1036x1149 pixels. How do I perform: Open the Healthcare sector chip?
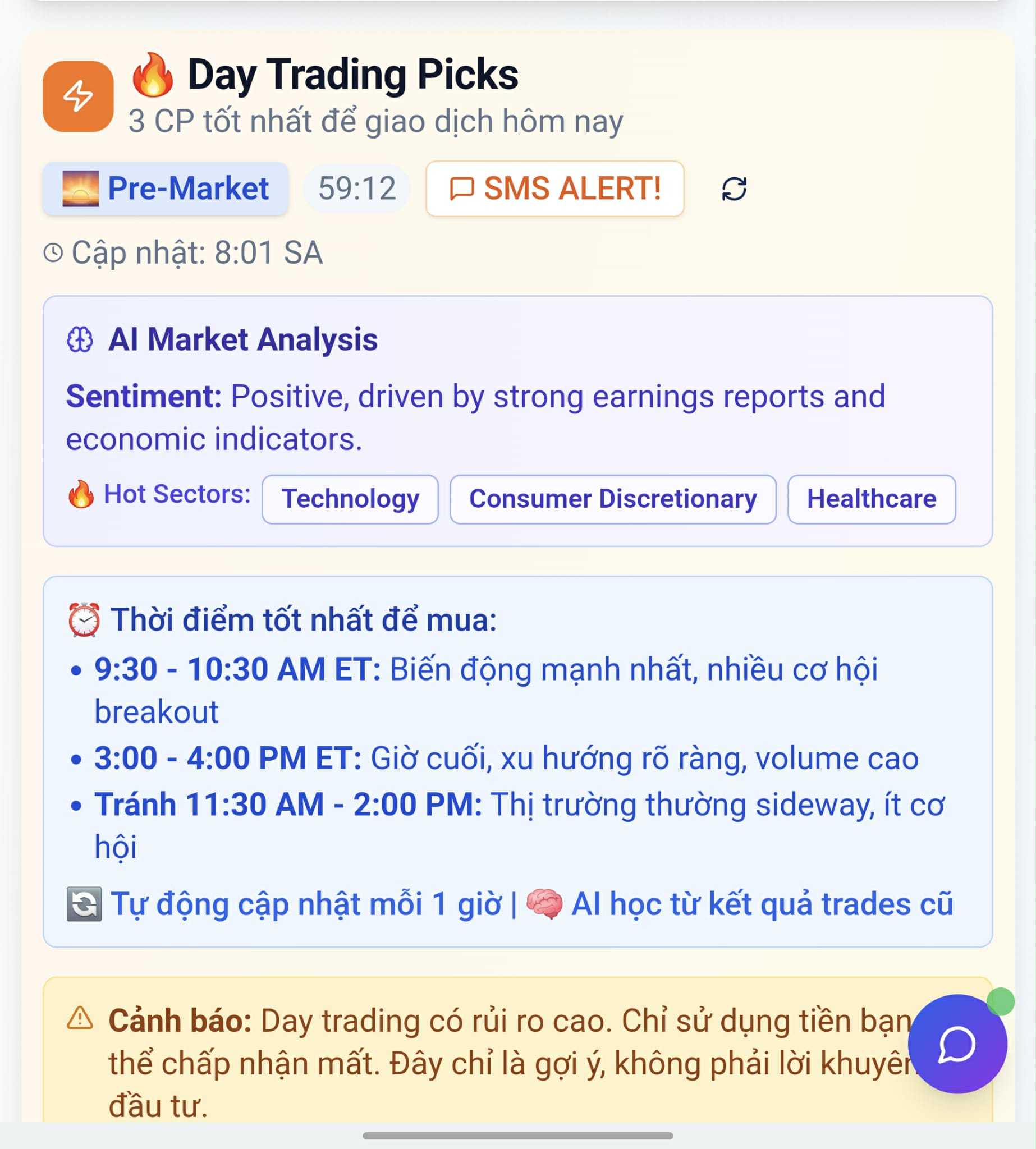click(x=871, y=499)
